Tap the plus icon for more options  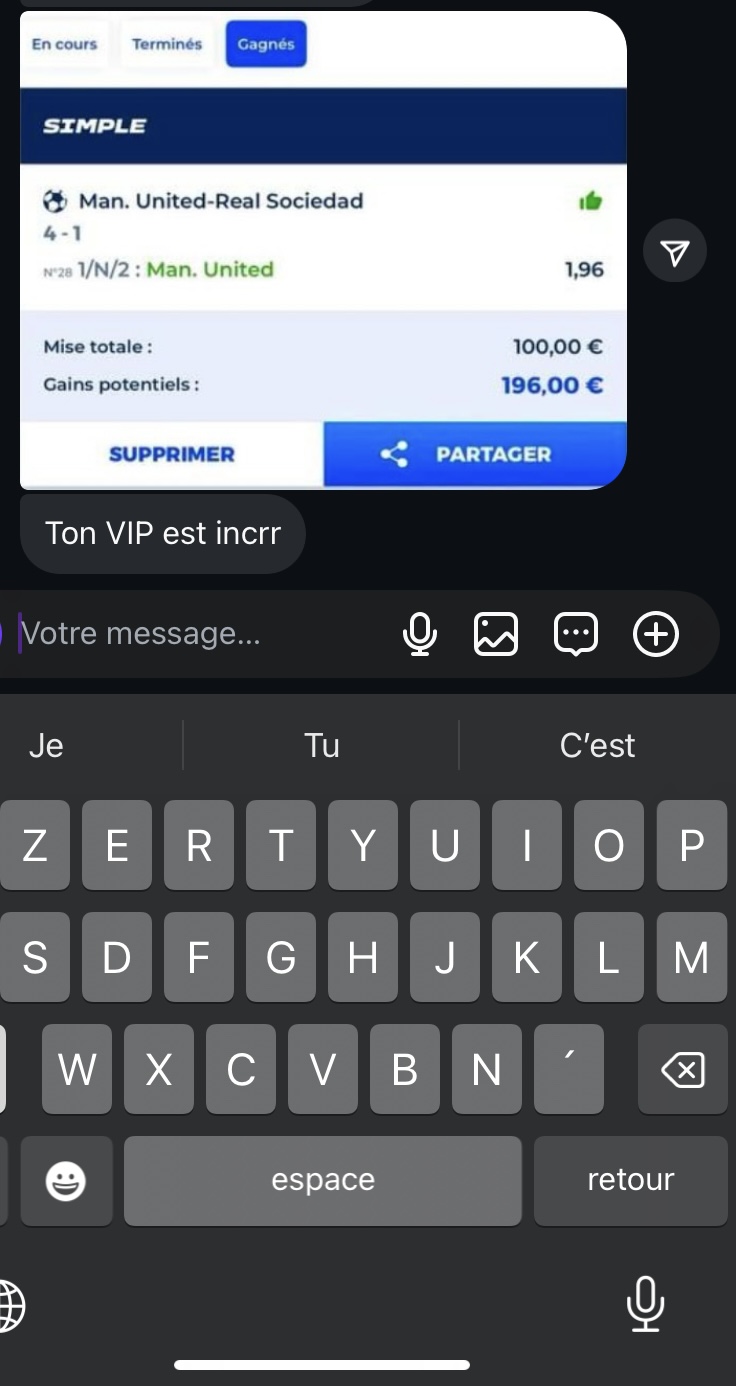[x=655, y=633]
